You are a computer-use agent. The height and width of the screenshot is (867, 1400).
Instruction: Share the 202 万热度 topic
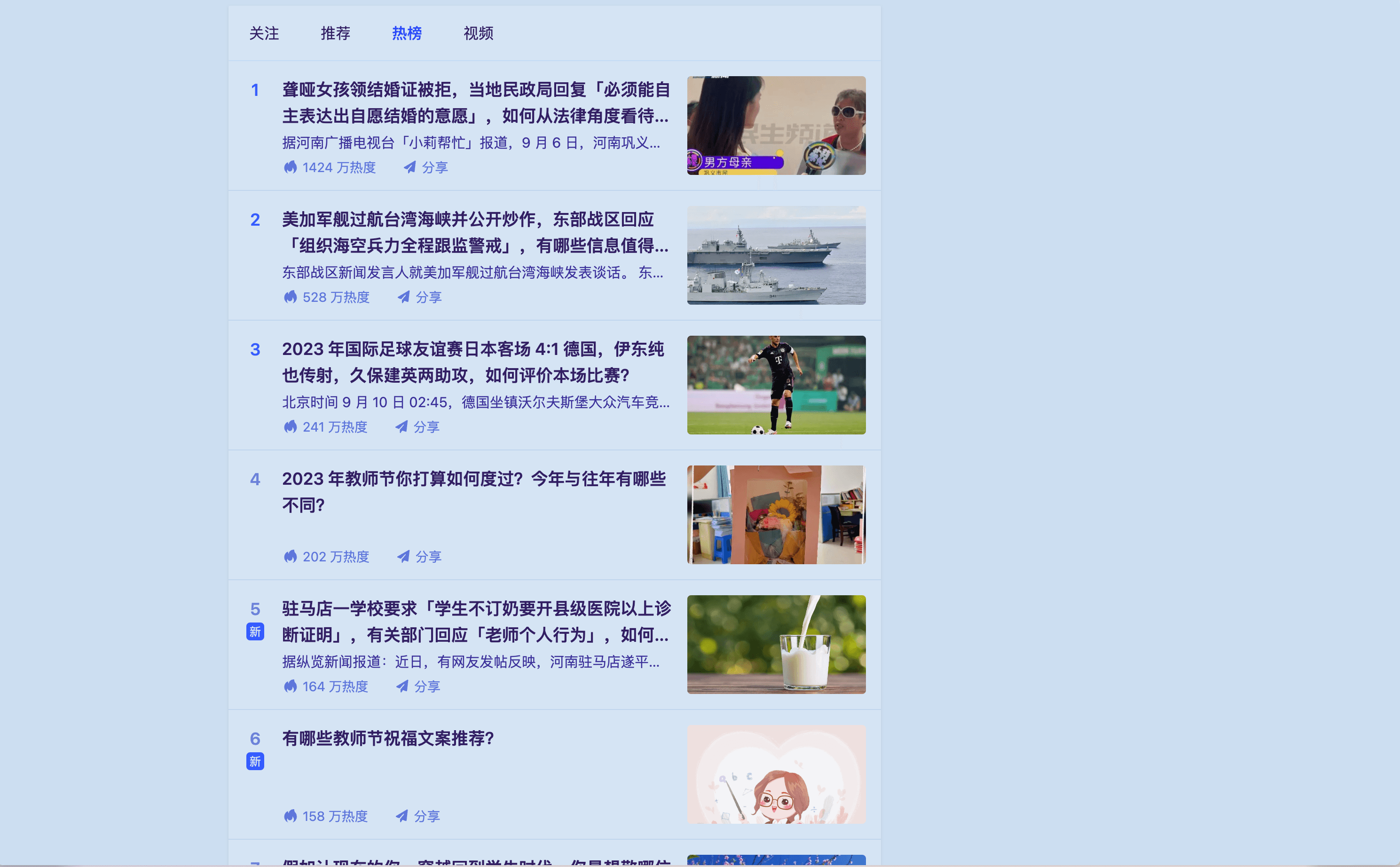[420, 556]
